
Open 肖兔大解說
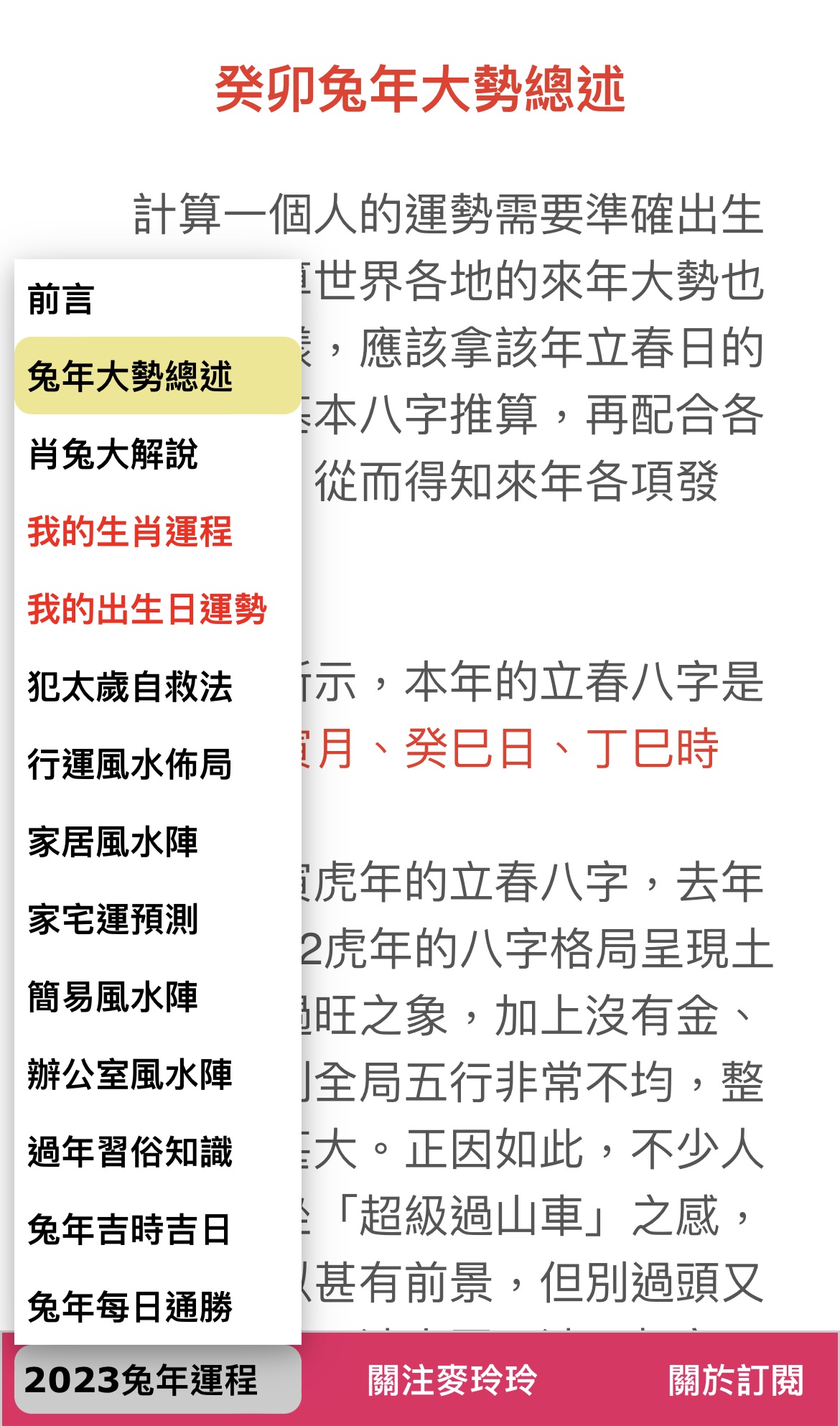pos(157,454)
